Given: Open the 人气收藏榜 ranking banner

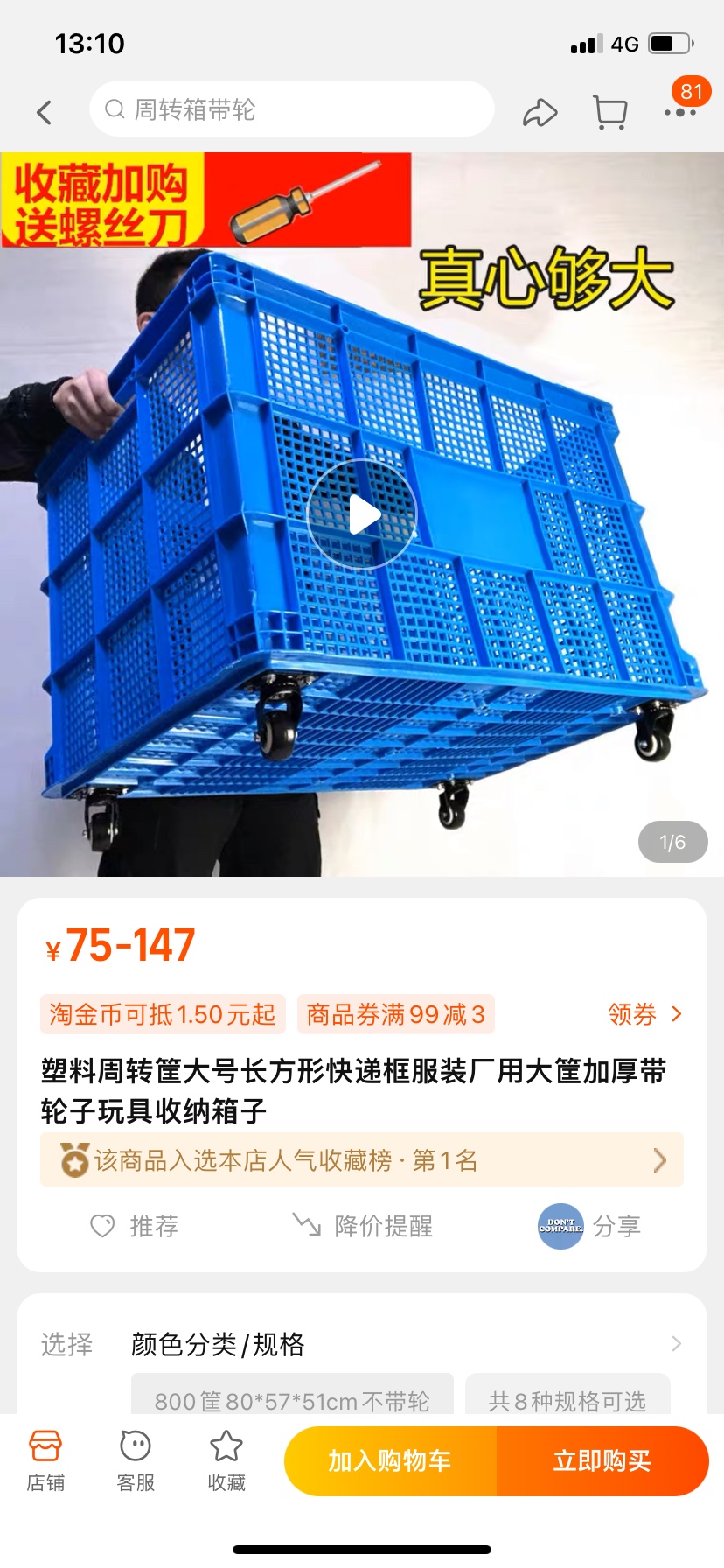Looking at the screenshot, I should click(x=361, y=1160).
